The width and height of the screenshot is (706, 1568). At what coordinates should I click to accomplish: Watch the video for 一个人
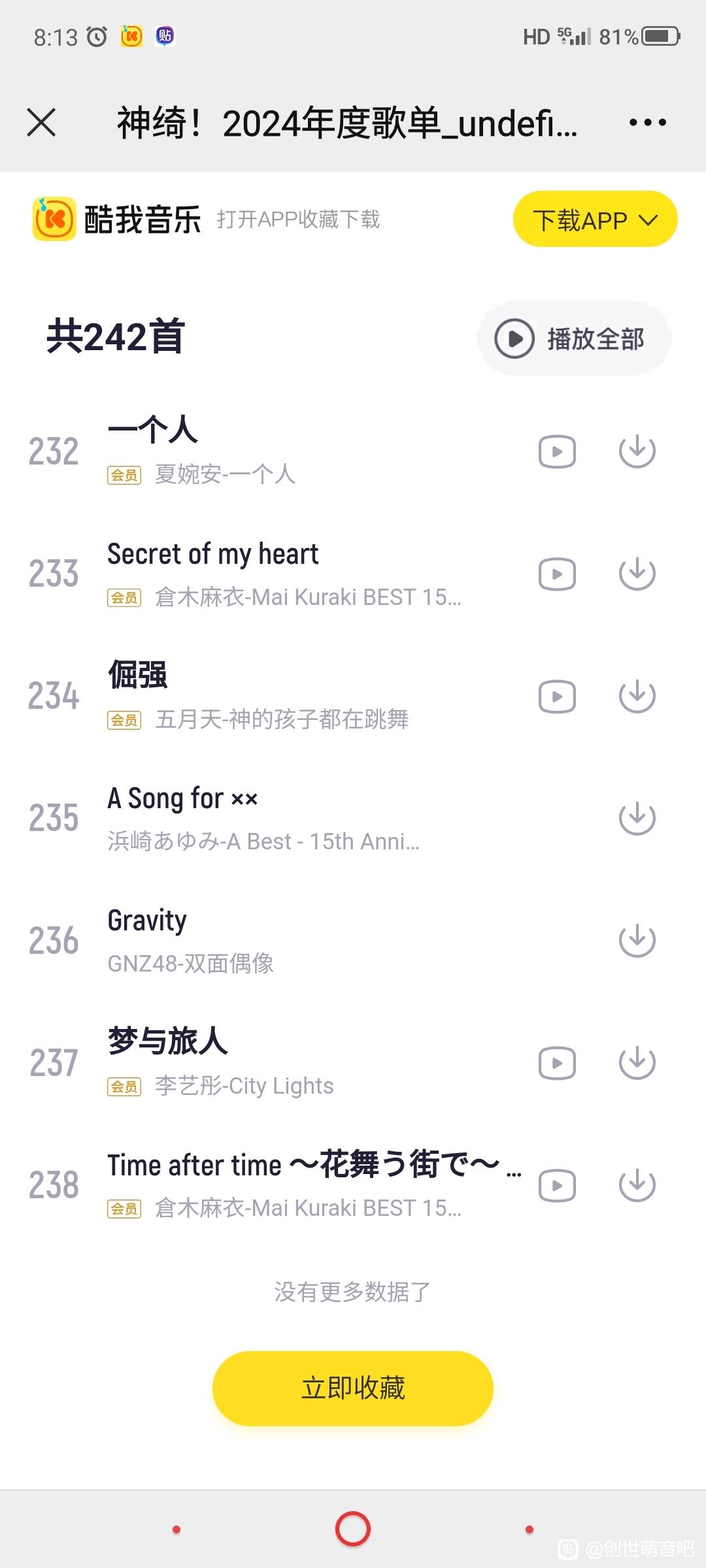pyautogui.click(x=557, y=451)
